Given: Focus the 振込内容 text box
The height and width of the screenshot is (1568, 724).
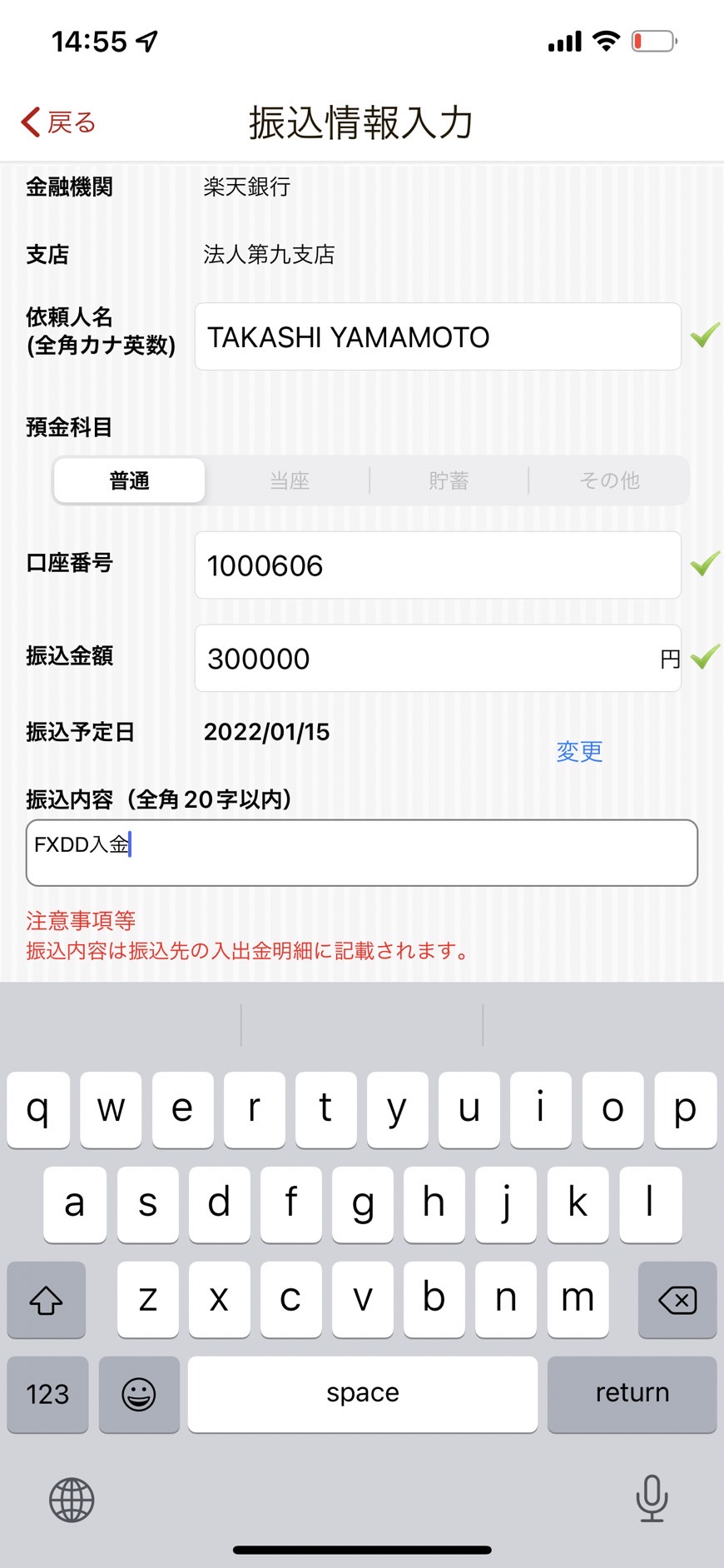Looking at the screenshot, I should coord(362,853).
